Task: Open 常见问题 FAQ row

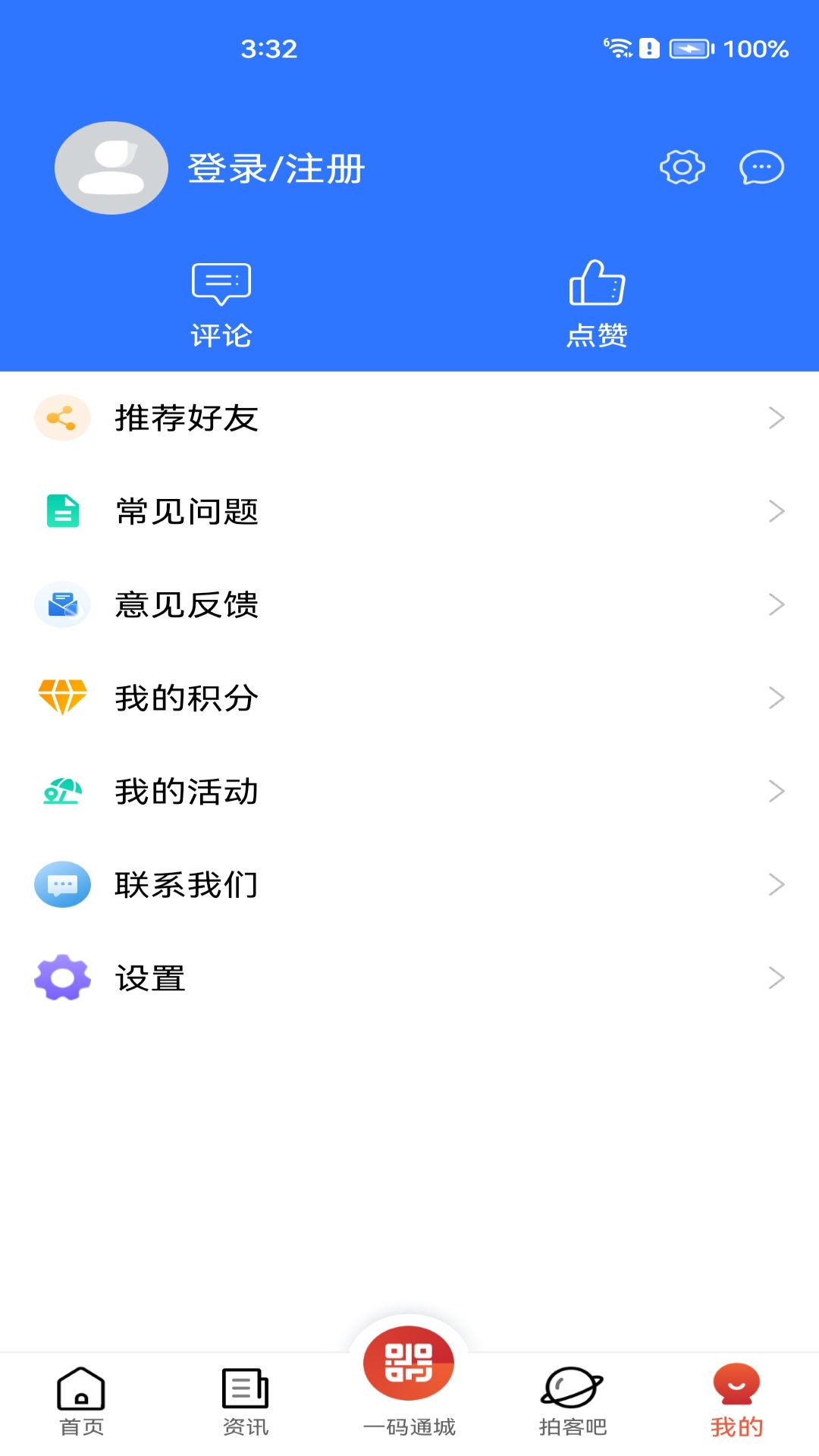Action: [409, 511]
